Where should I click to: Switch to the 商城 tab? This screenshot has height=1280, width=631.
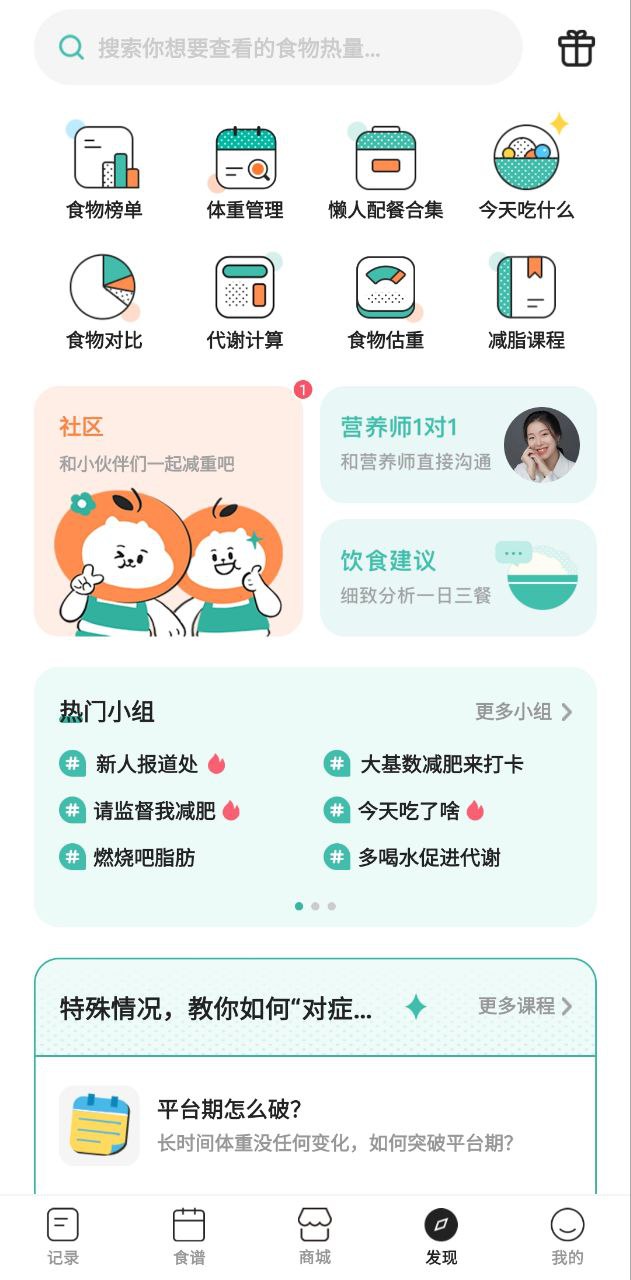(315, 1236)
